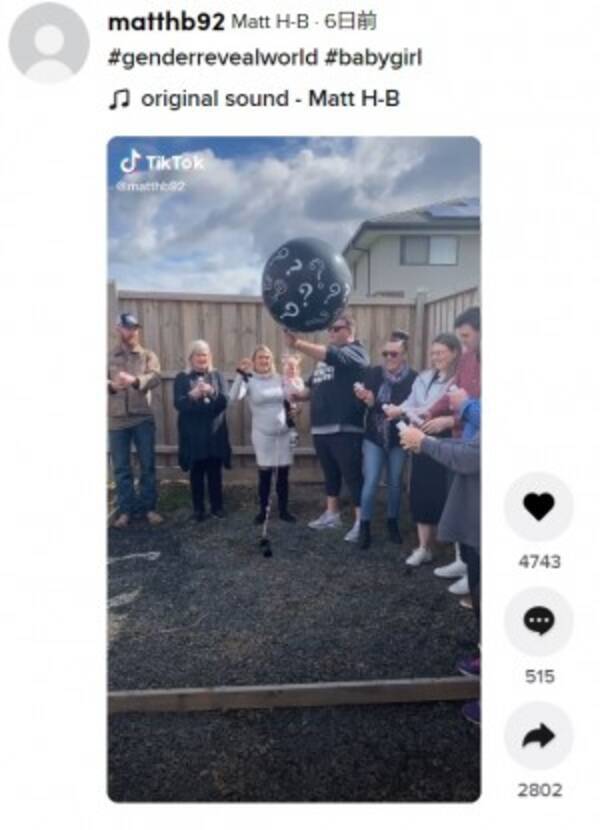Open original sound - Matt H-B

(270, 99)
